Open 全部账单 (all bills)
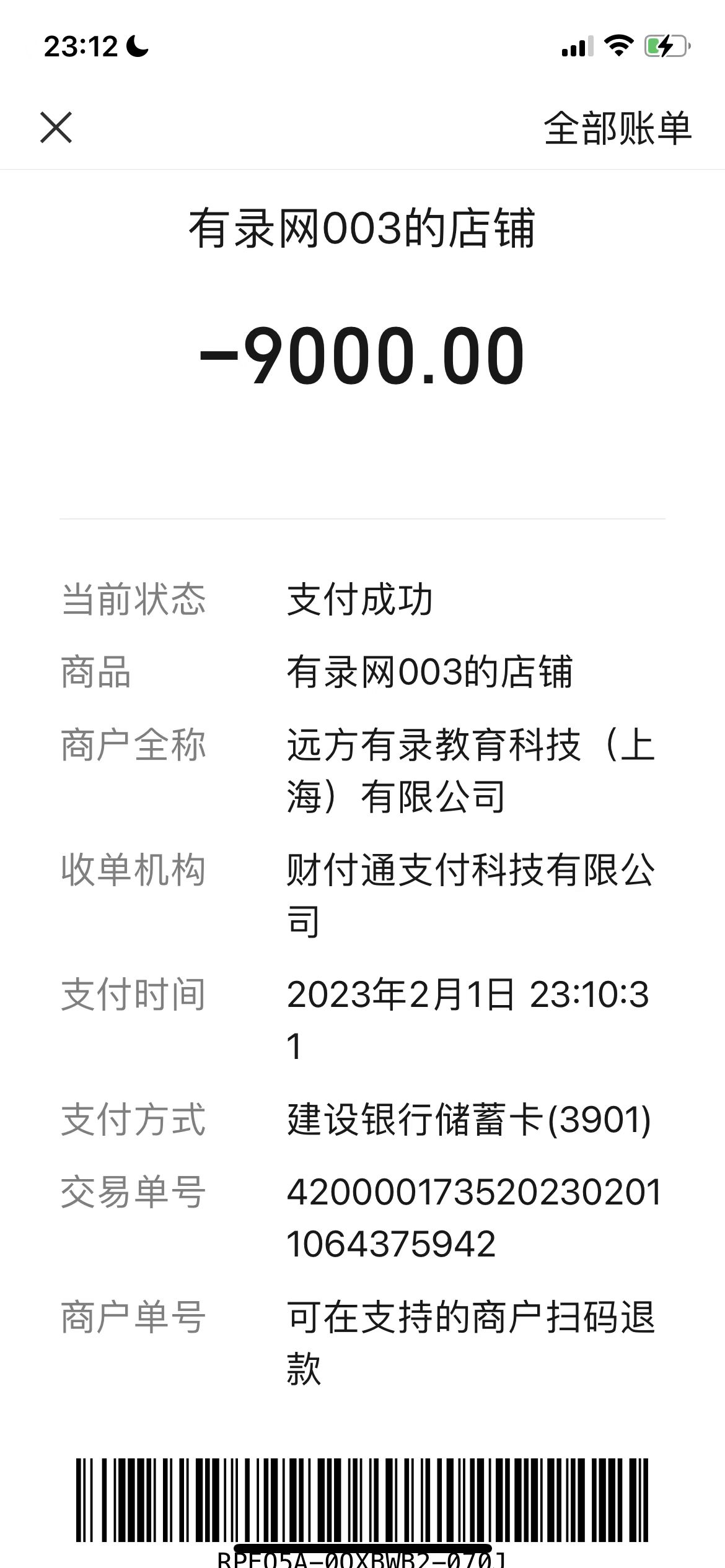The image size is (725, 1568). click(x=617, y=129)
